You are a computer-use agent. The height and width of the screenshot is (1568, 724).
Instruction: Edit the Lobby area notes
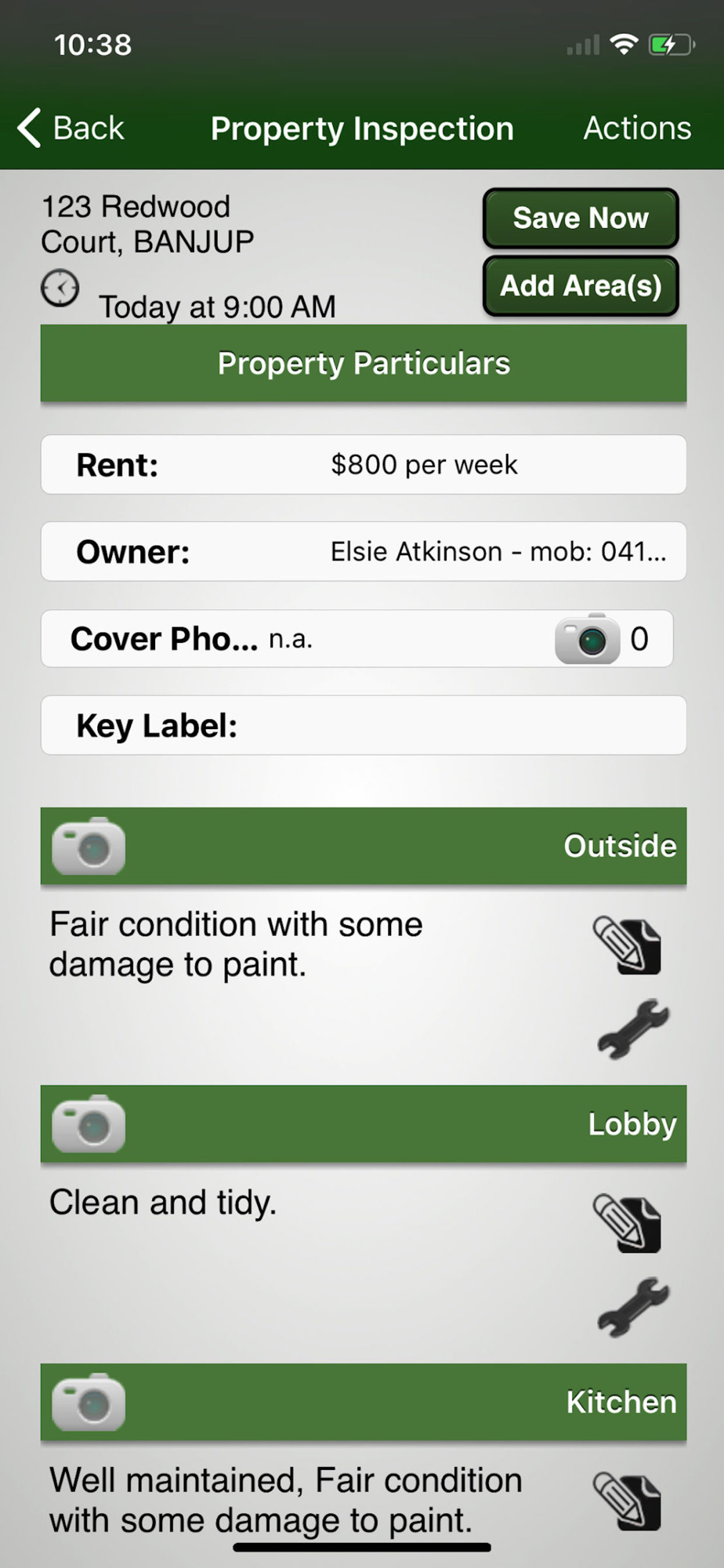tap(627, 1223)
